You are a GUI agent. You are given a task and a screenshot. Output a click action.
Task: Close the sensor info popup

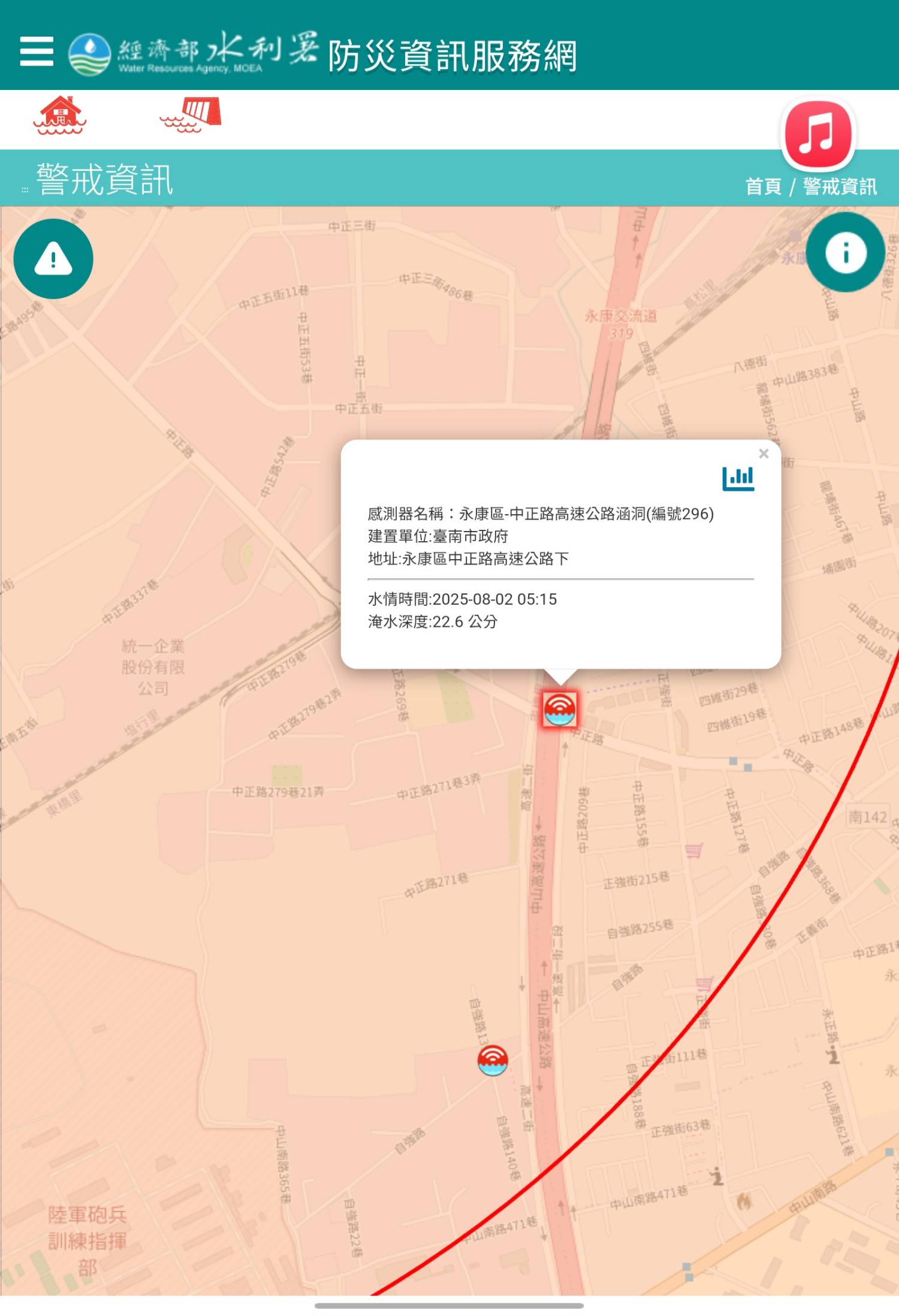[x=764, y=454]
